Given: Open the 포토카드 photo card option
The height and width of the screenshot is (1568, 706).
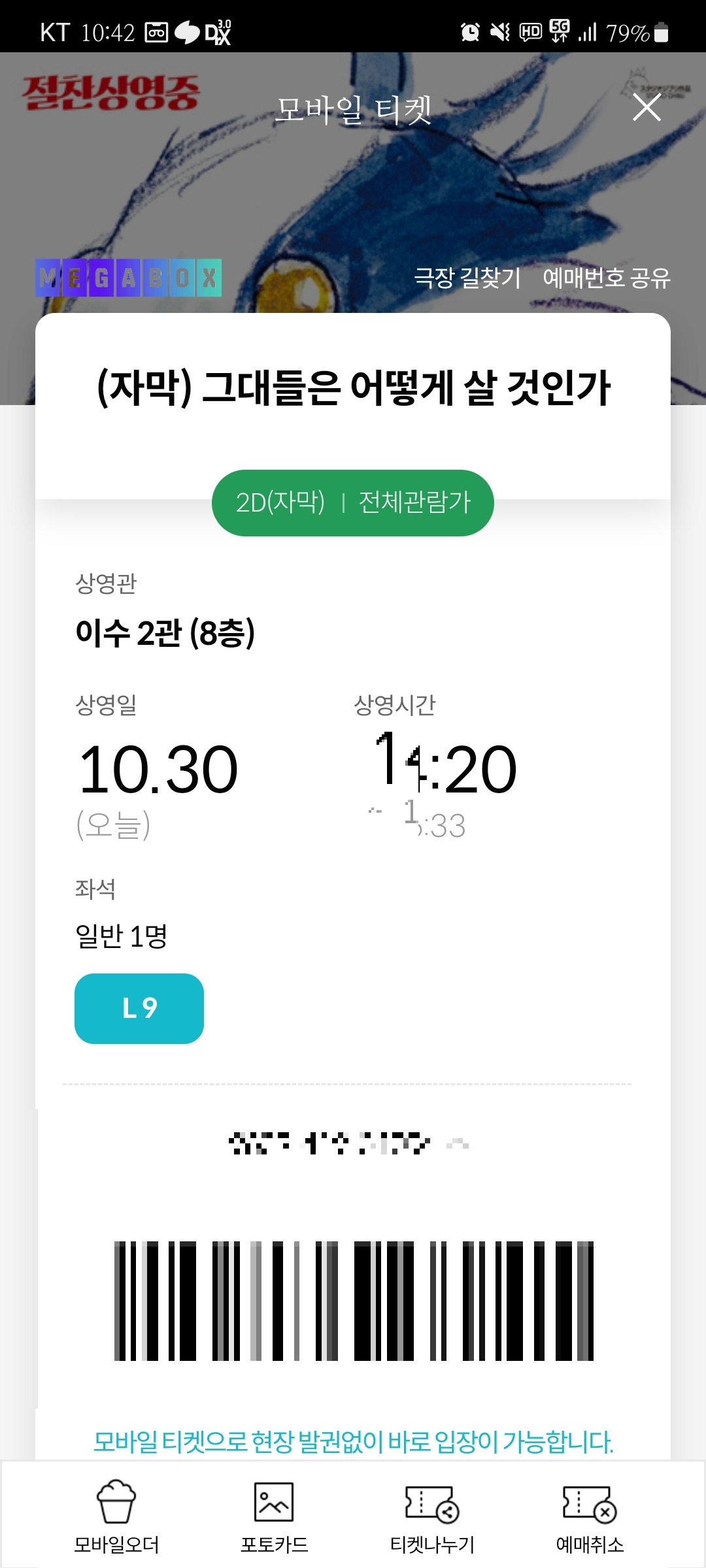Looking at the screenshot, I should coord(274,1516).
